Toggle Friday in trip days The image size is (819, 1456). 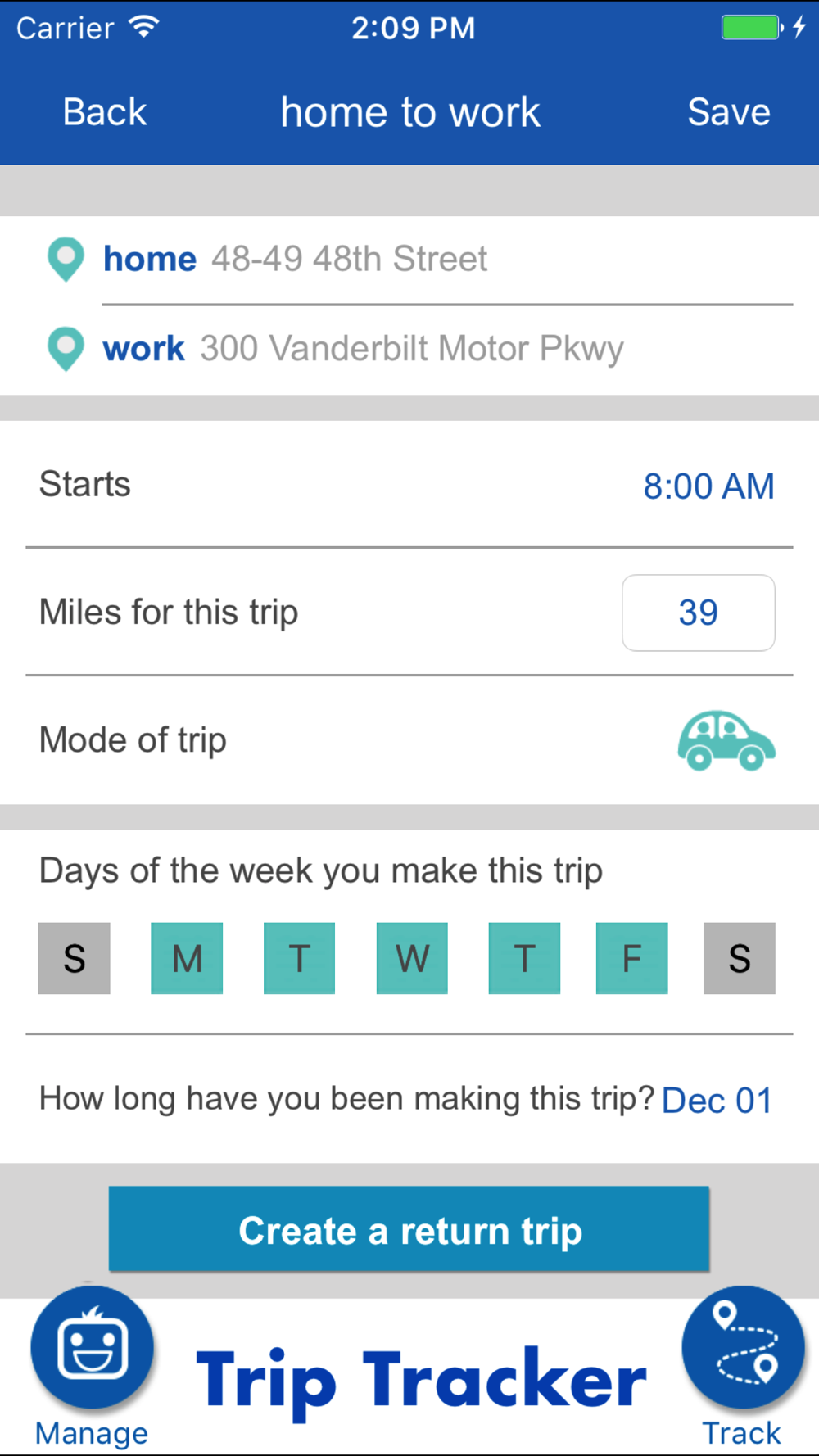(x=631, y=958)
